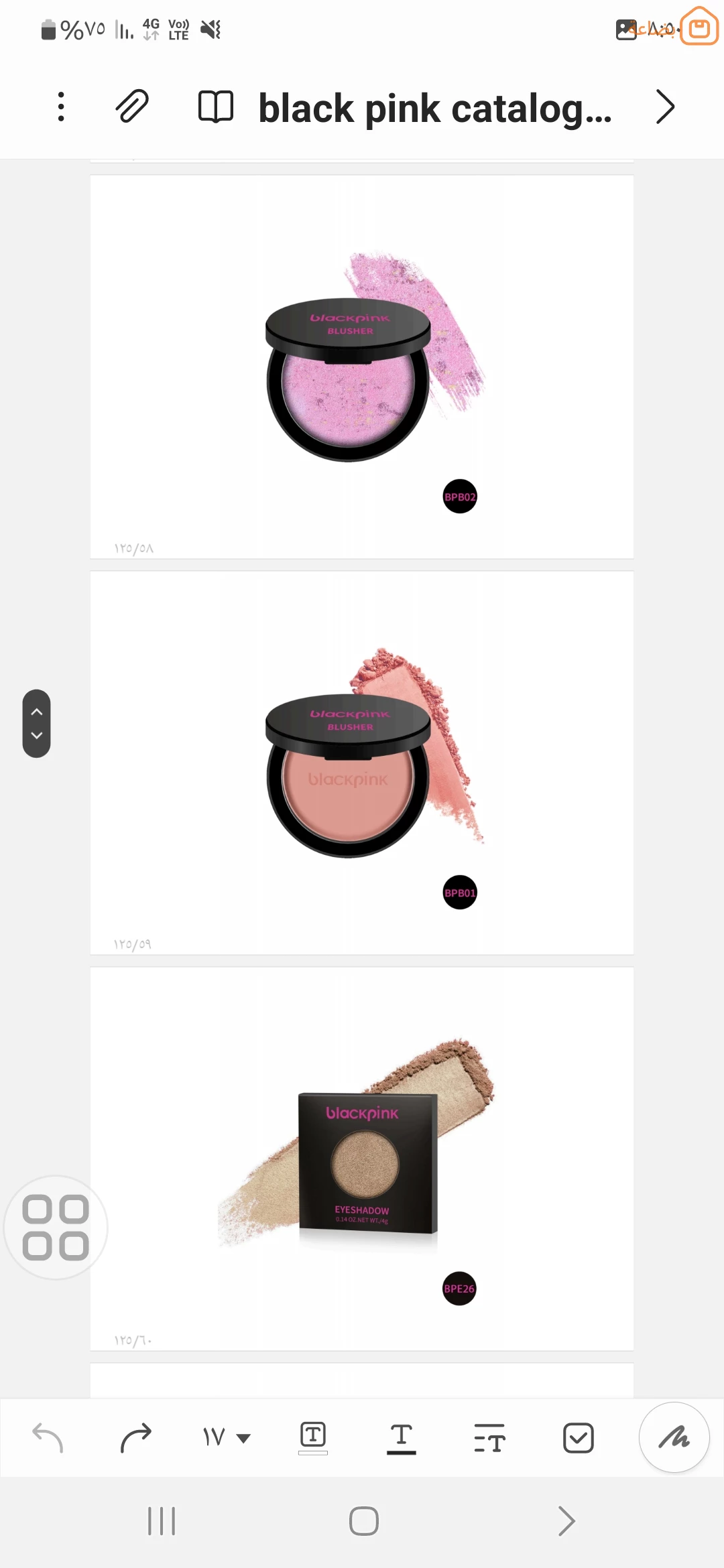The height and width of the screenshot is (1568, 724).
Task: Go to the home screen
Action: pyautogui.click(x=363, y=1521)
